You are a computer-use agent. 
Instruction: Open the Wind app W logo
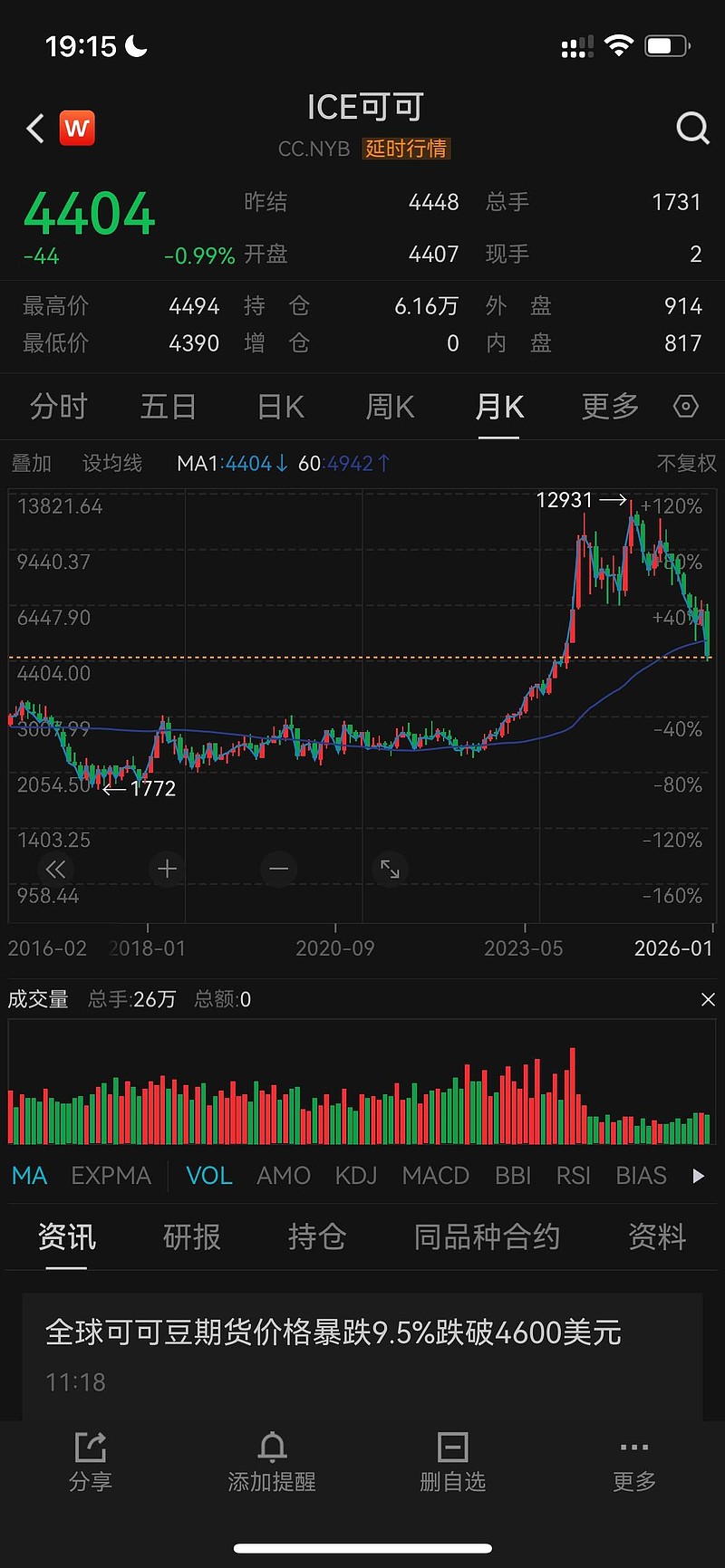[77, 128]
